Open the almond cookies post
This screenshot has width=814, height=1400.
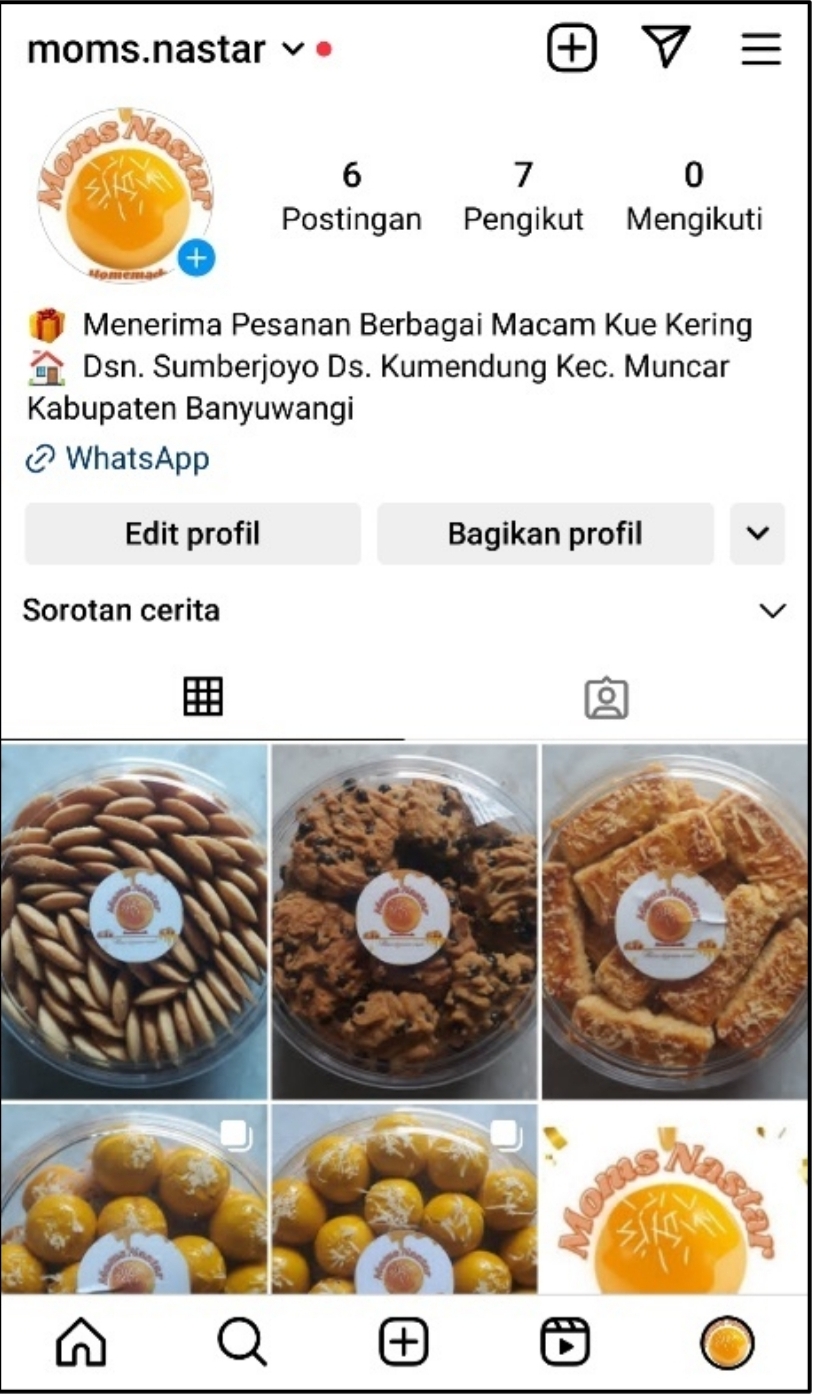point(134,921)
